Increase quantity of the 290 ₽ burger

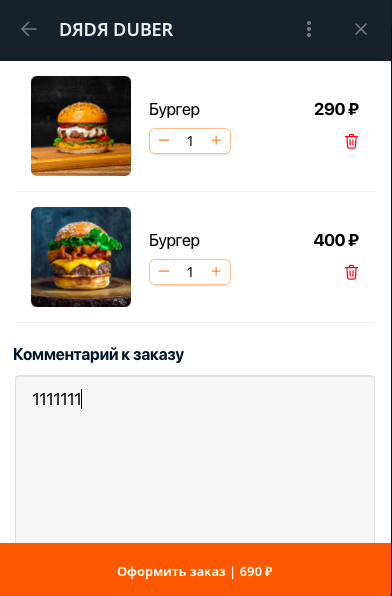(x=216, y=141)
